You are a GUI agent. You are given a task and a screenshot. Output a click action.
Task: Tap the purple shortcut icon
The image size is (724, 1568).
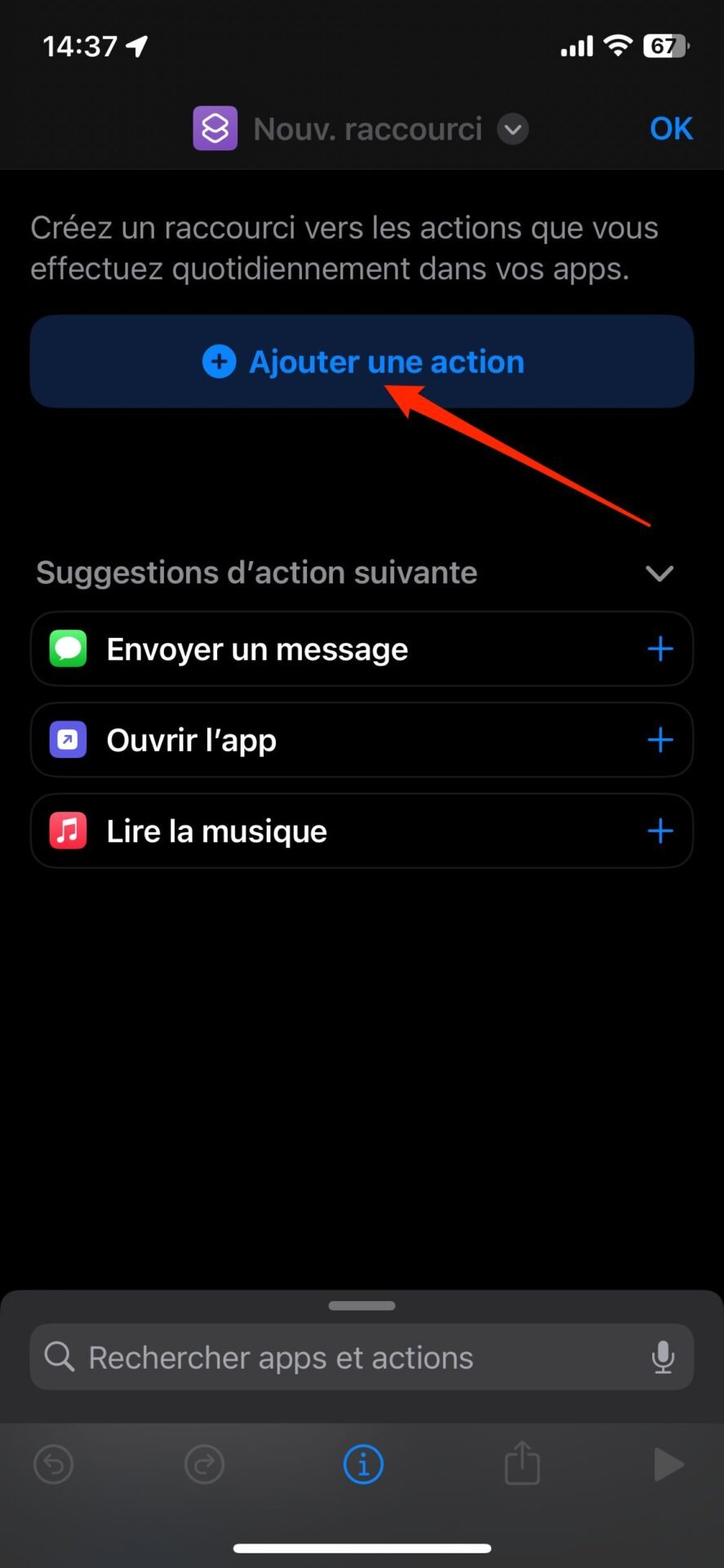[x=215, y=128]
